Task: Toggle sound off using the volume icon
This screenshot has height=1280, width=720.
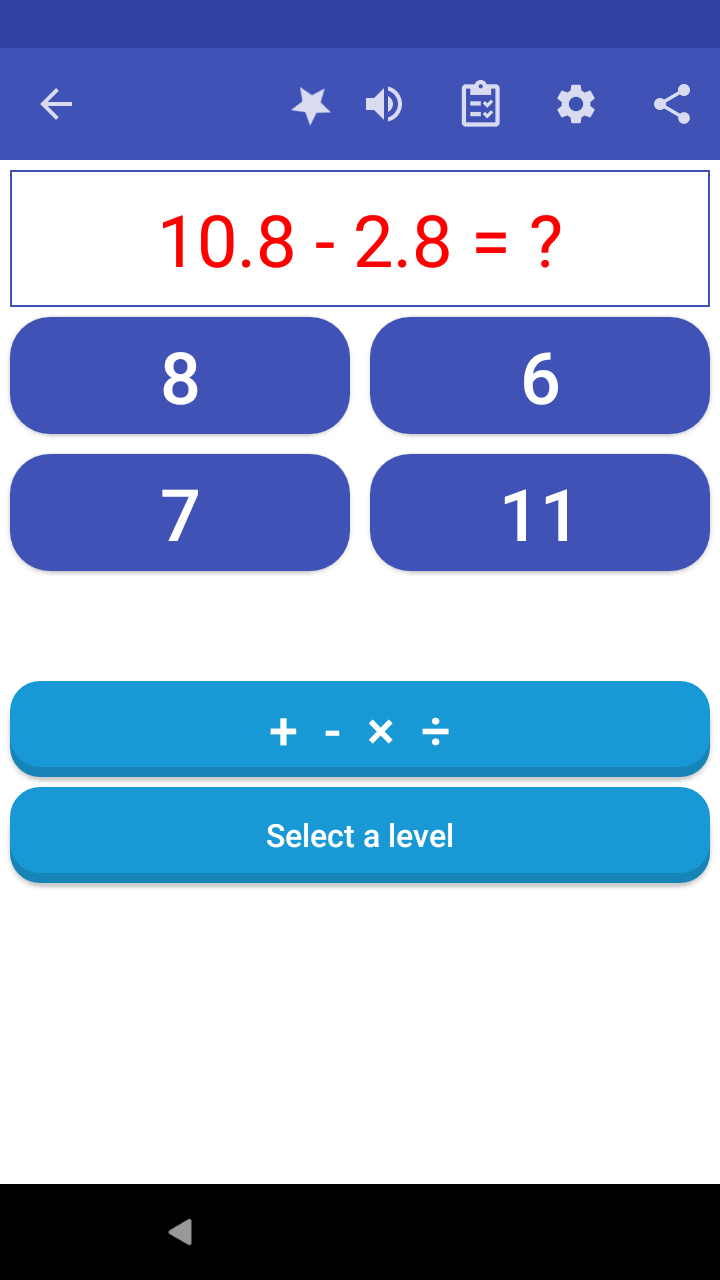Action: coord(385,103)
